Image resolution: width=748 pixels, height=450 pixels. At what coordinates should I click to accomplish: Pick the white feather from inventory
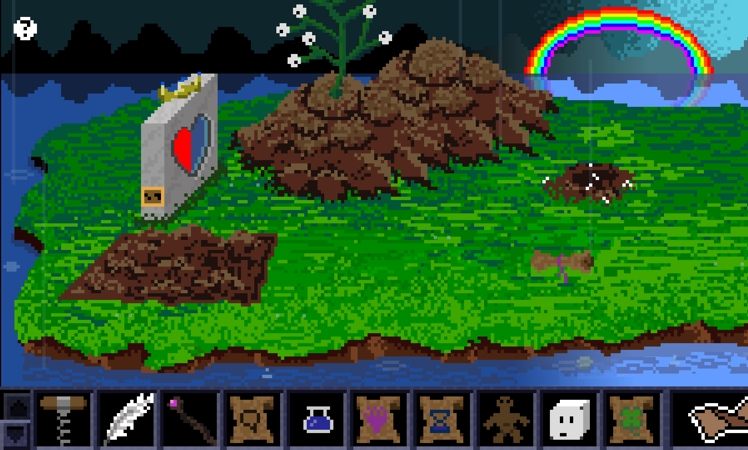129,419
